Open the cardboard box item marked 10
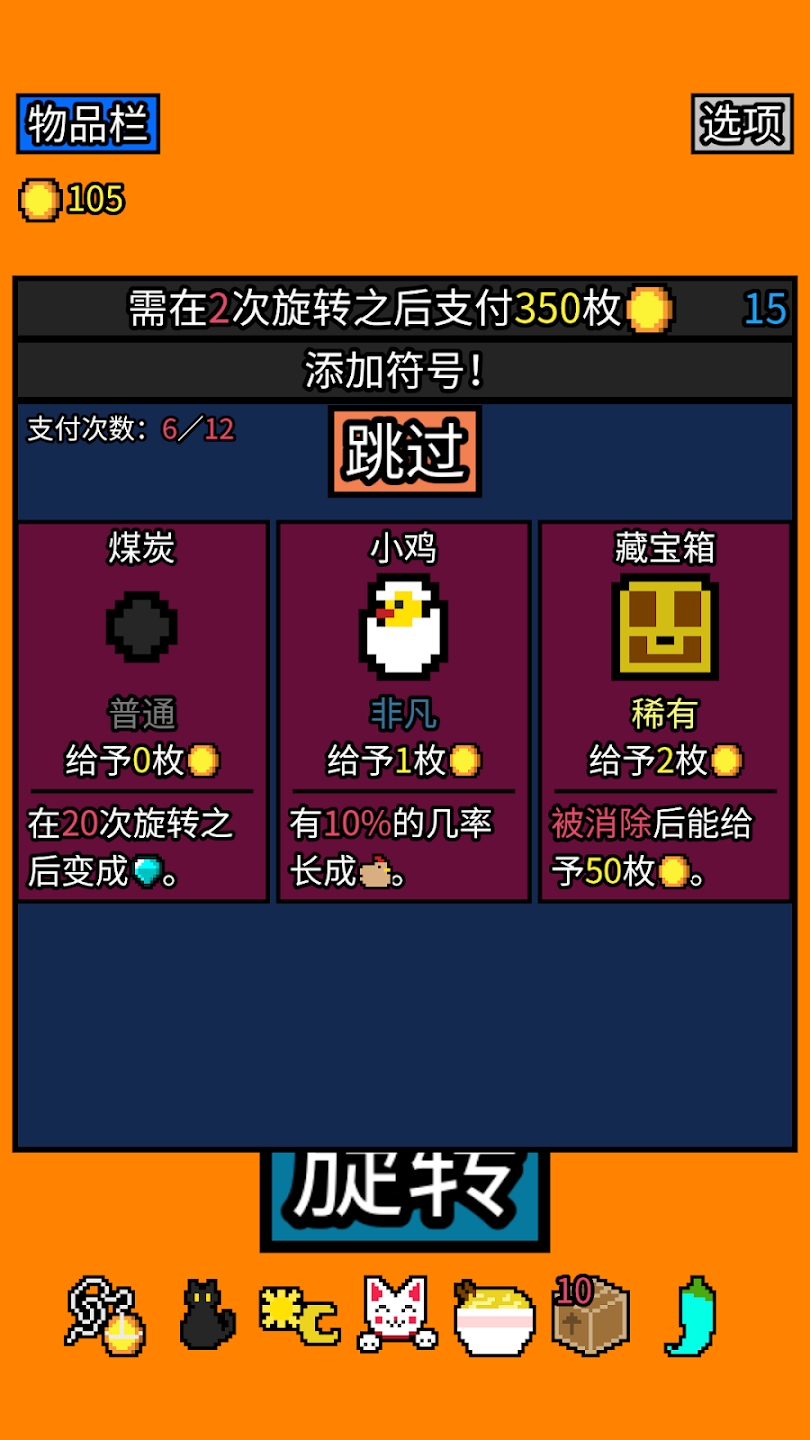The image size is (810, 1440). point(590,1315)
